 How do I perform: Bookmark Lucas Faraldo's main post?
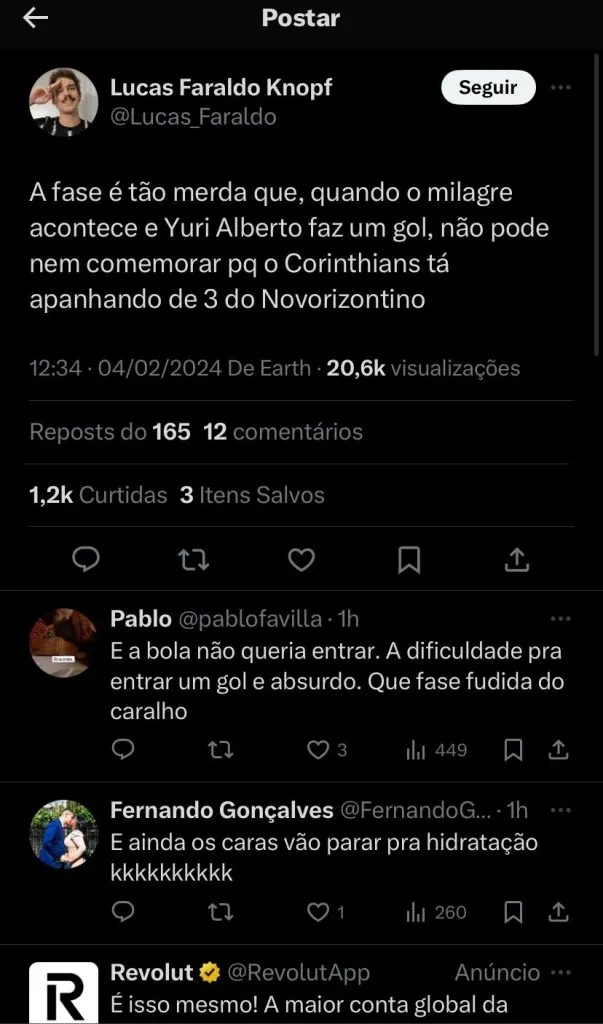click(x=409, y=560)
